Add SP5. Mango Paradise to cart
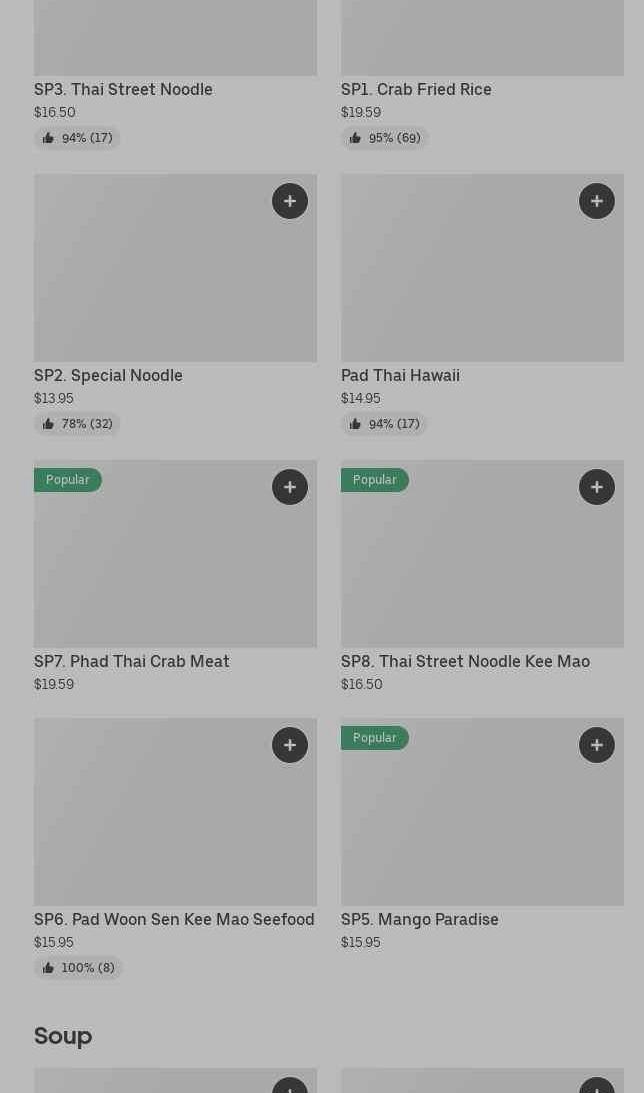The height and width of the screenshot is (1093, 644). pyautogui.click(x=597, y=745)
